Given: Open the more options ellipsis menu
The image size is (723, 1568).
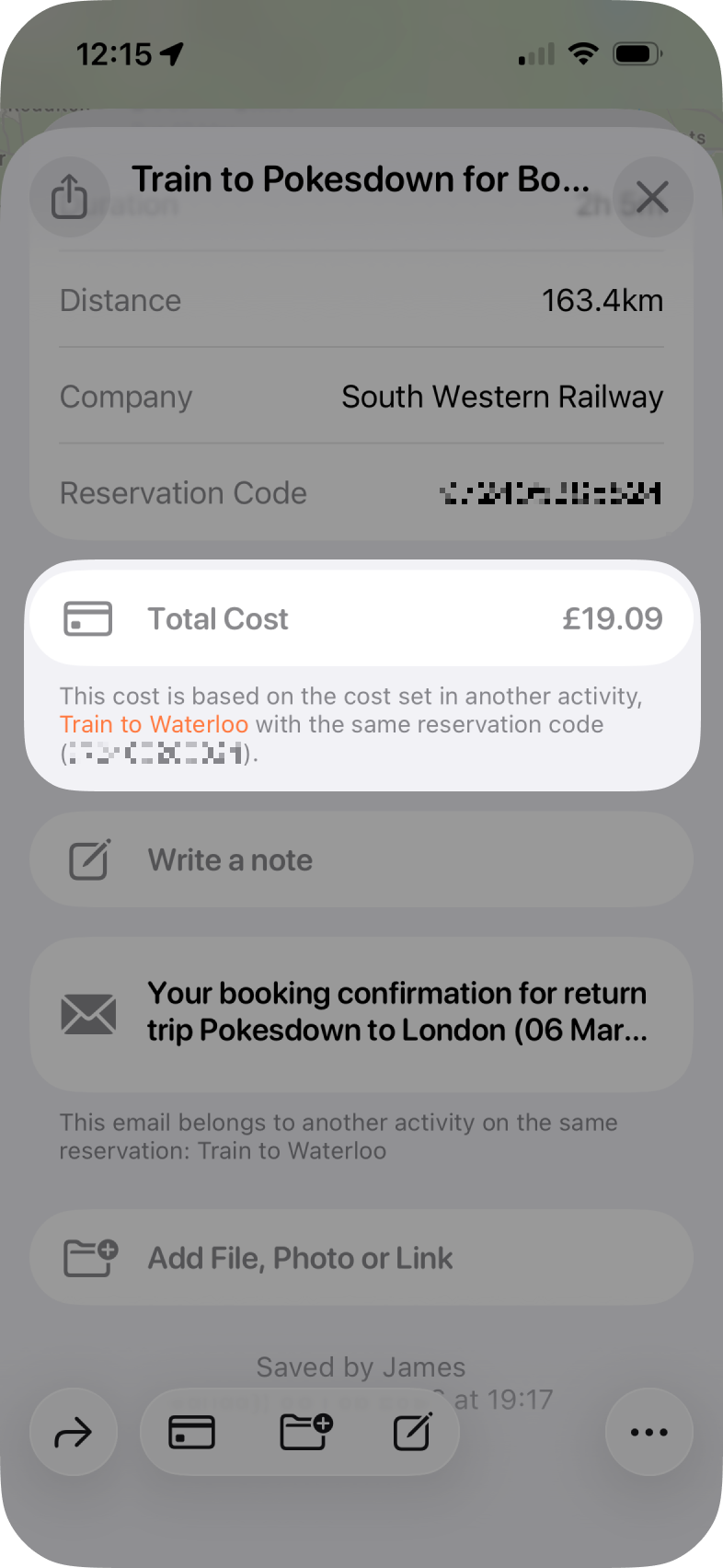Looking at the screenshot, I should [648, 1432].
